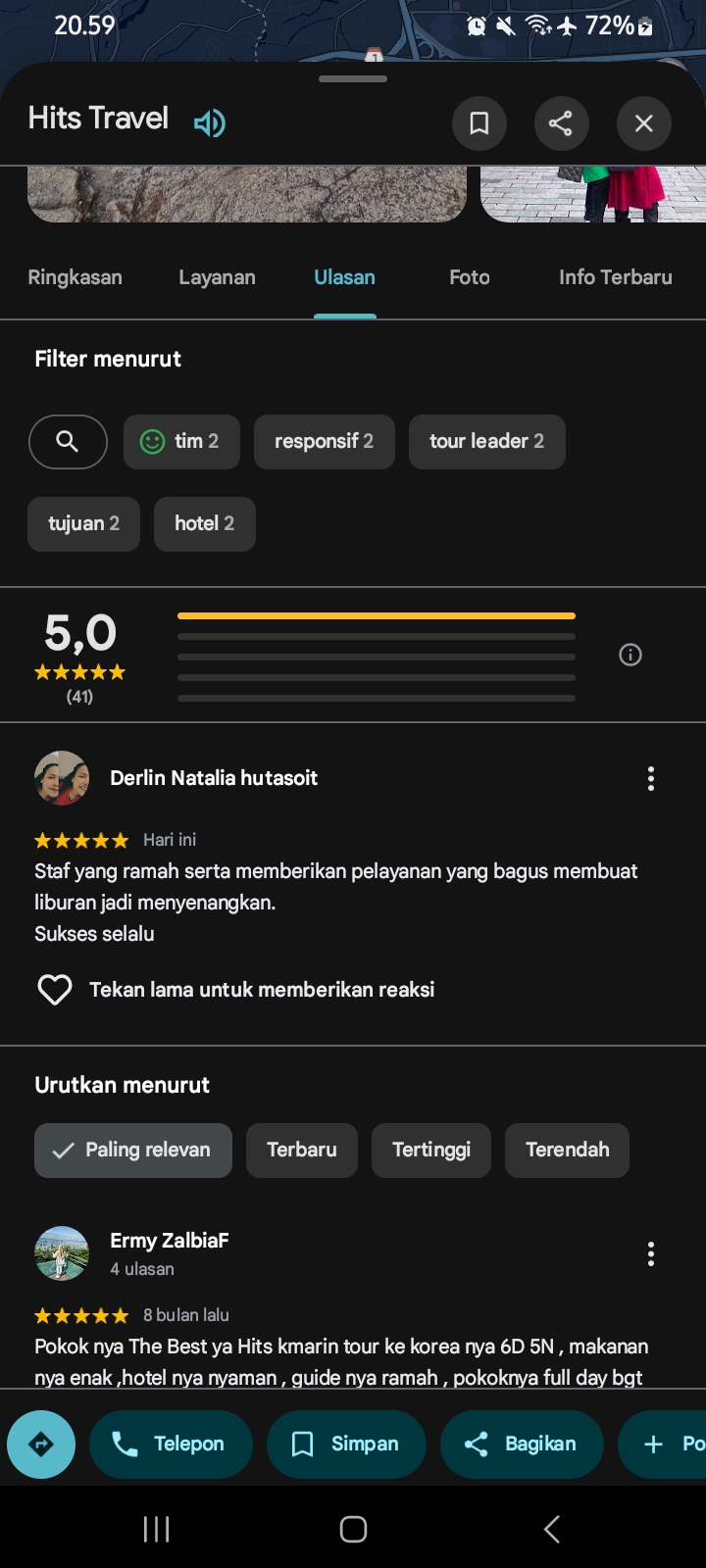This screenshot has width=706, height=1568.
Task: Like Derlin Natalia hutasoit's review
Action: pyautogui.click(x=55, y=990)
